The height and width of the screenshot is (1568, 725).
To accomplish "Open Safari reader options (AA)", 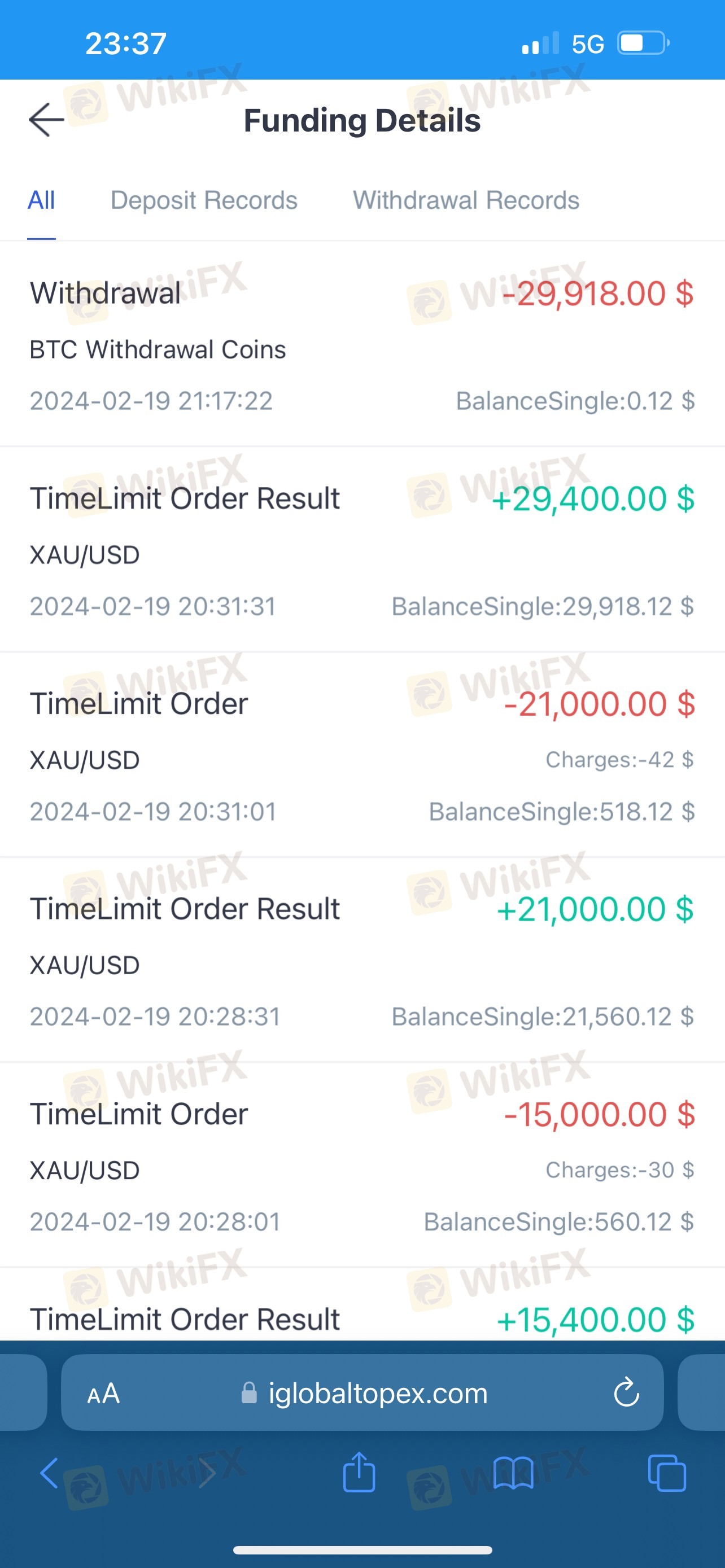I will [103, 1393].
